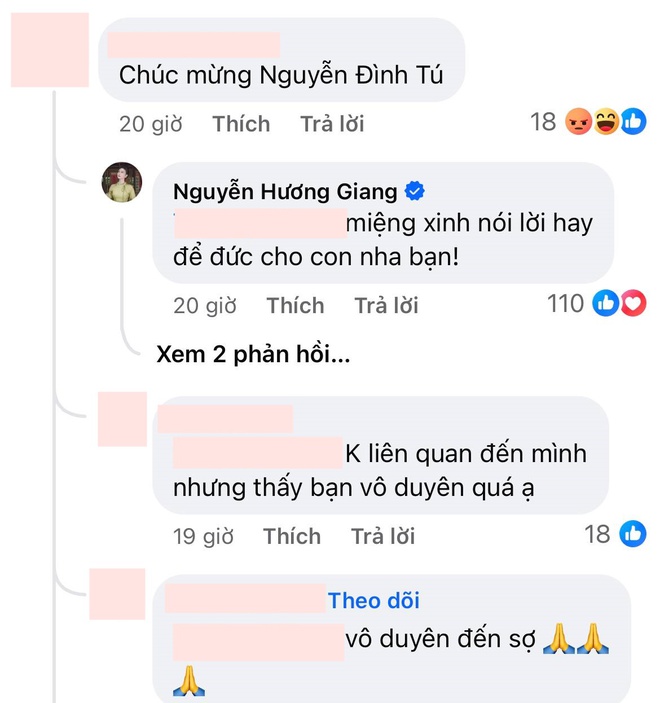Viewport: 660px width, 703px height.
Task: Like Nguyễn Hương Giang's reply
Action: [295, 305]
